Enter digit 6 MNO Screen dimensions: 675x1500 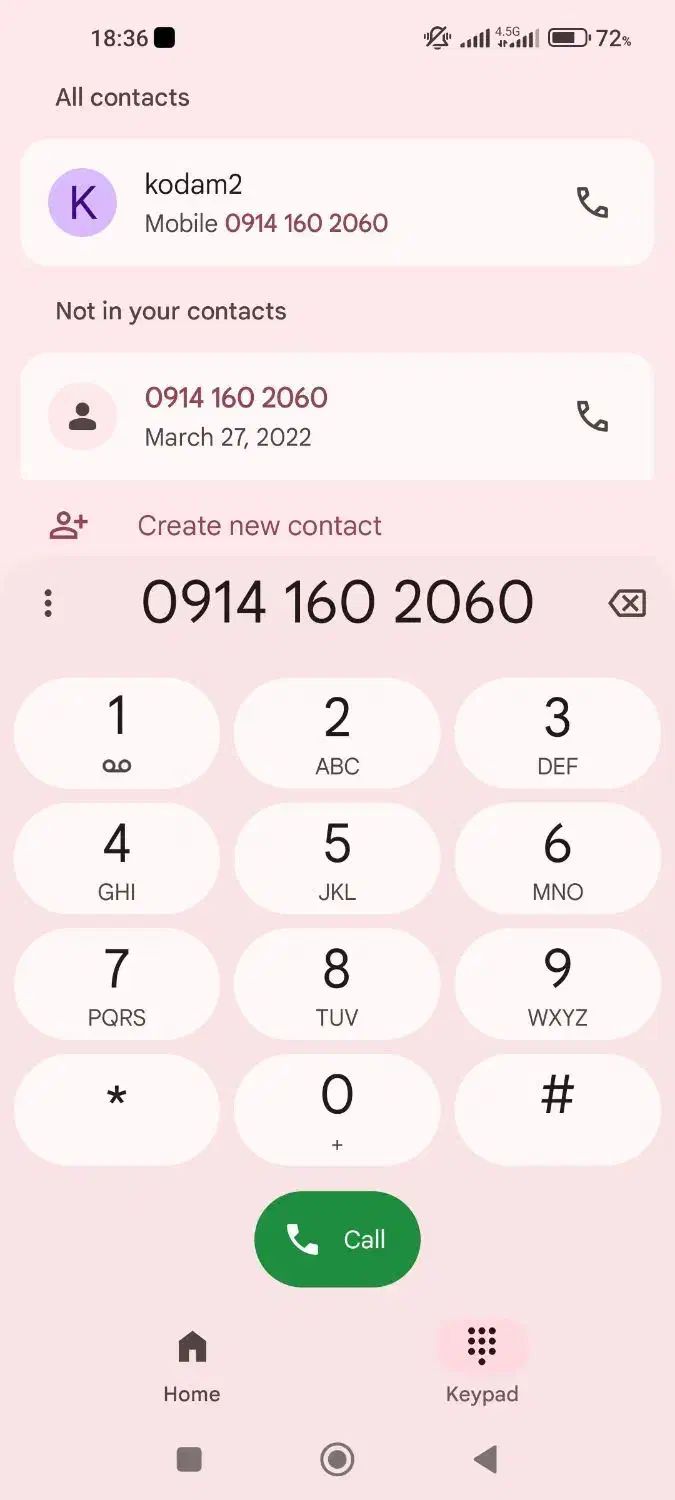coord(557,859)
